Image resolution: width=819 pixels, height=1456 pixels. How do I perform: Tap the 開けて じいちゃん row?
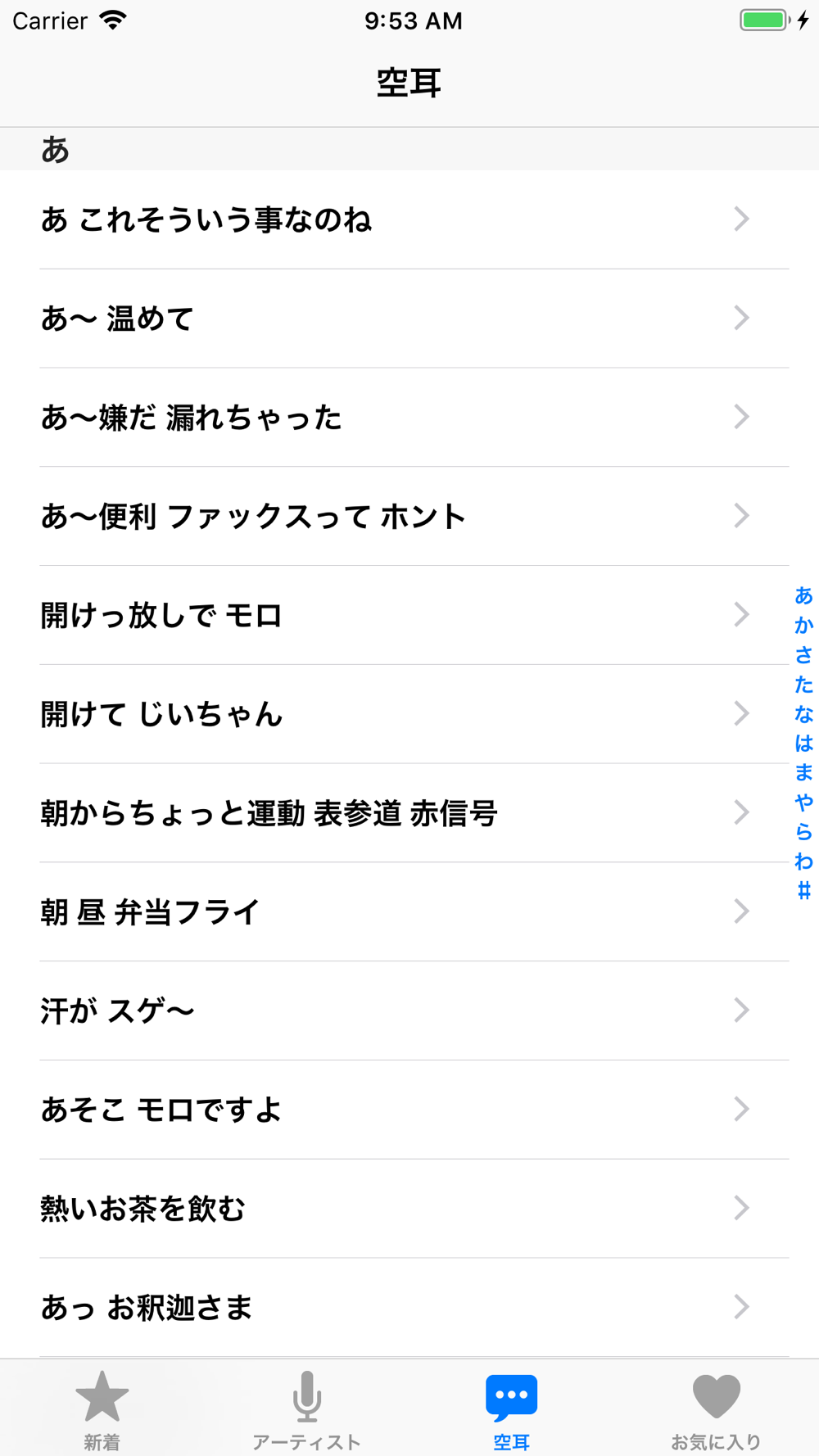point(393,714)
